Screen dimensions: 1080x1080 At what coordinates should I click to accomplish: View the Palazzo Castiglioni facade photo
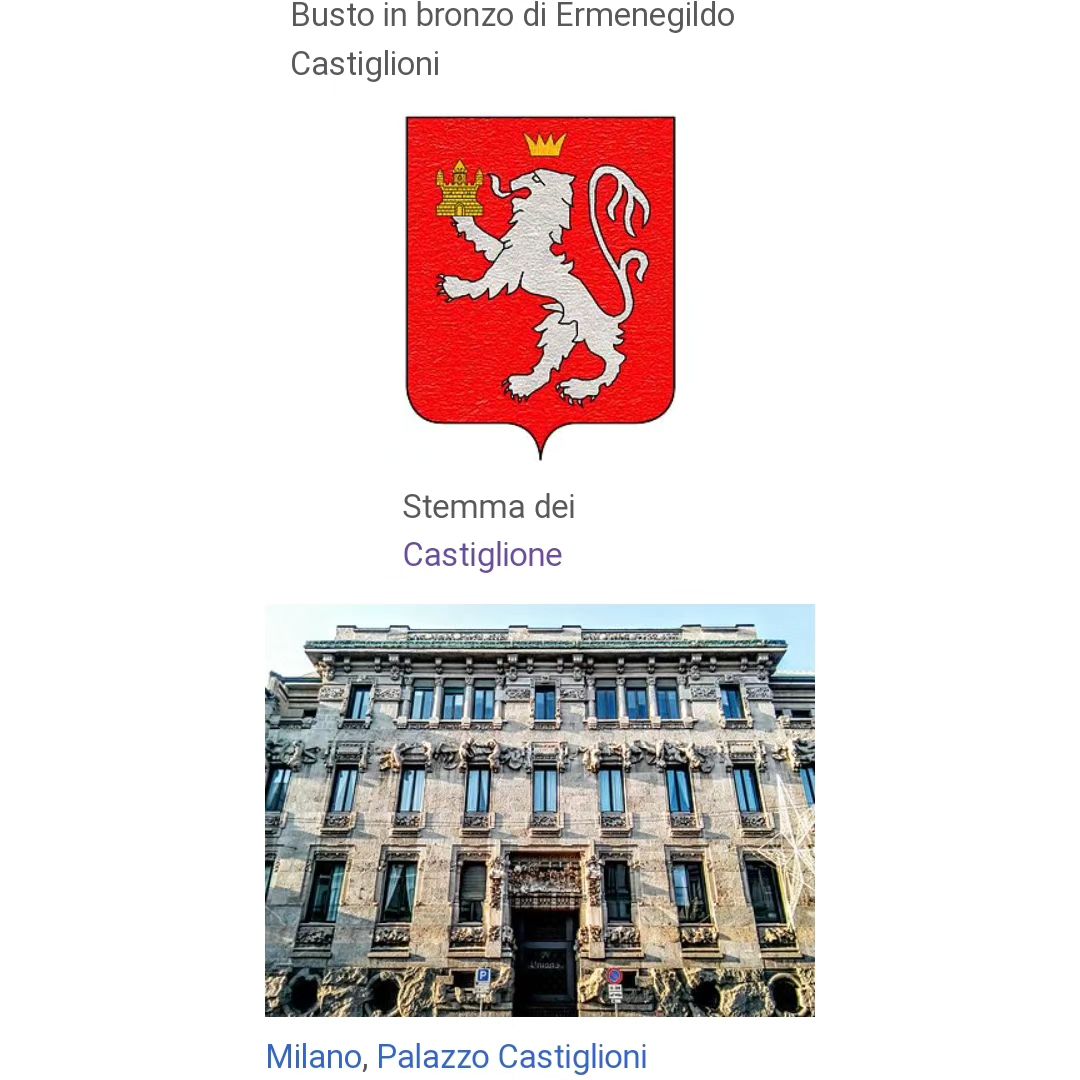[x=540, y=810]
